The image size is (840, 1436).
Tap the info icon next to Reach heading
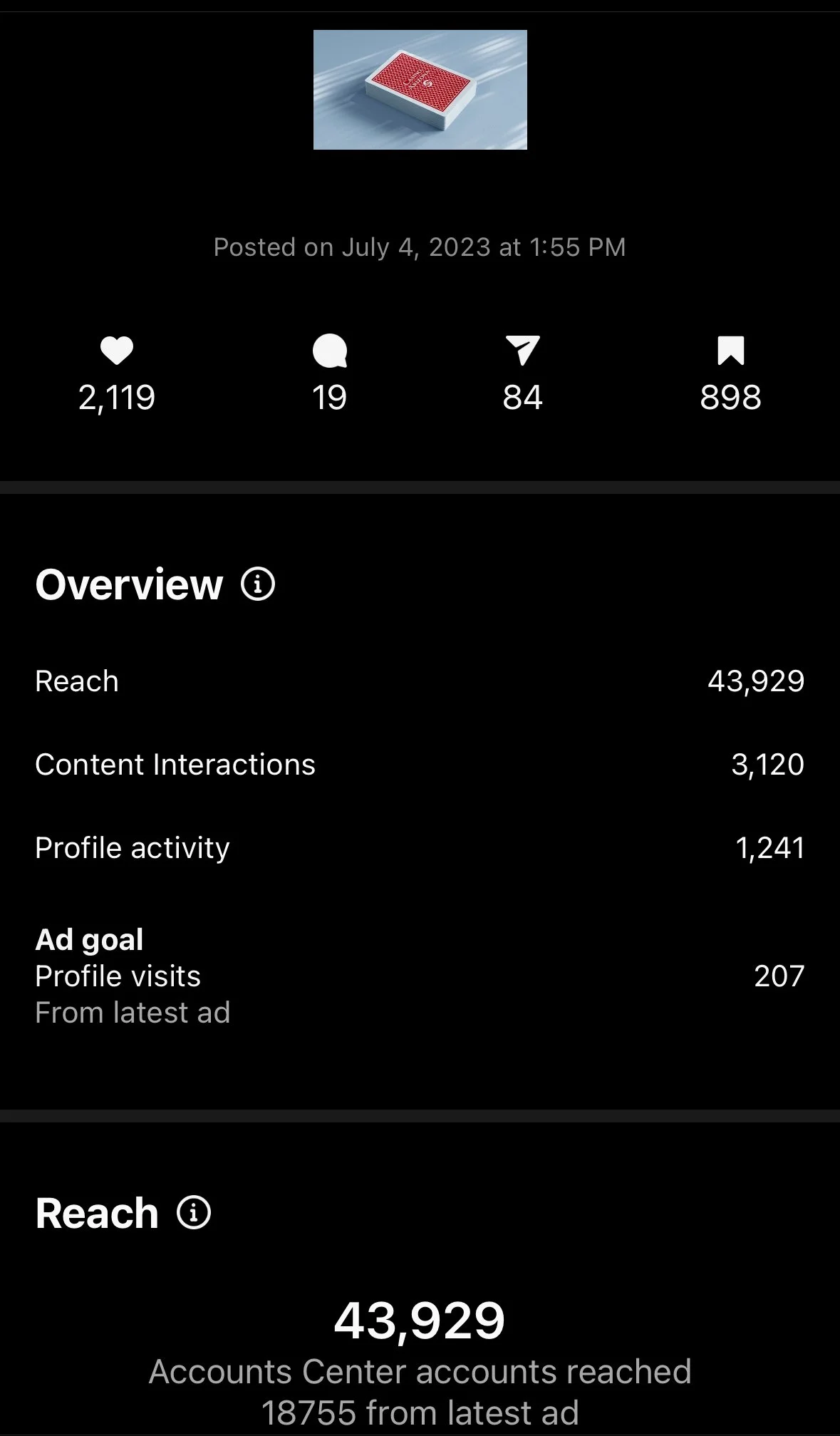click(194, 1212)
